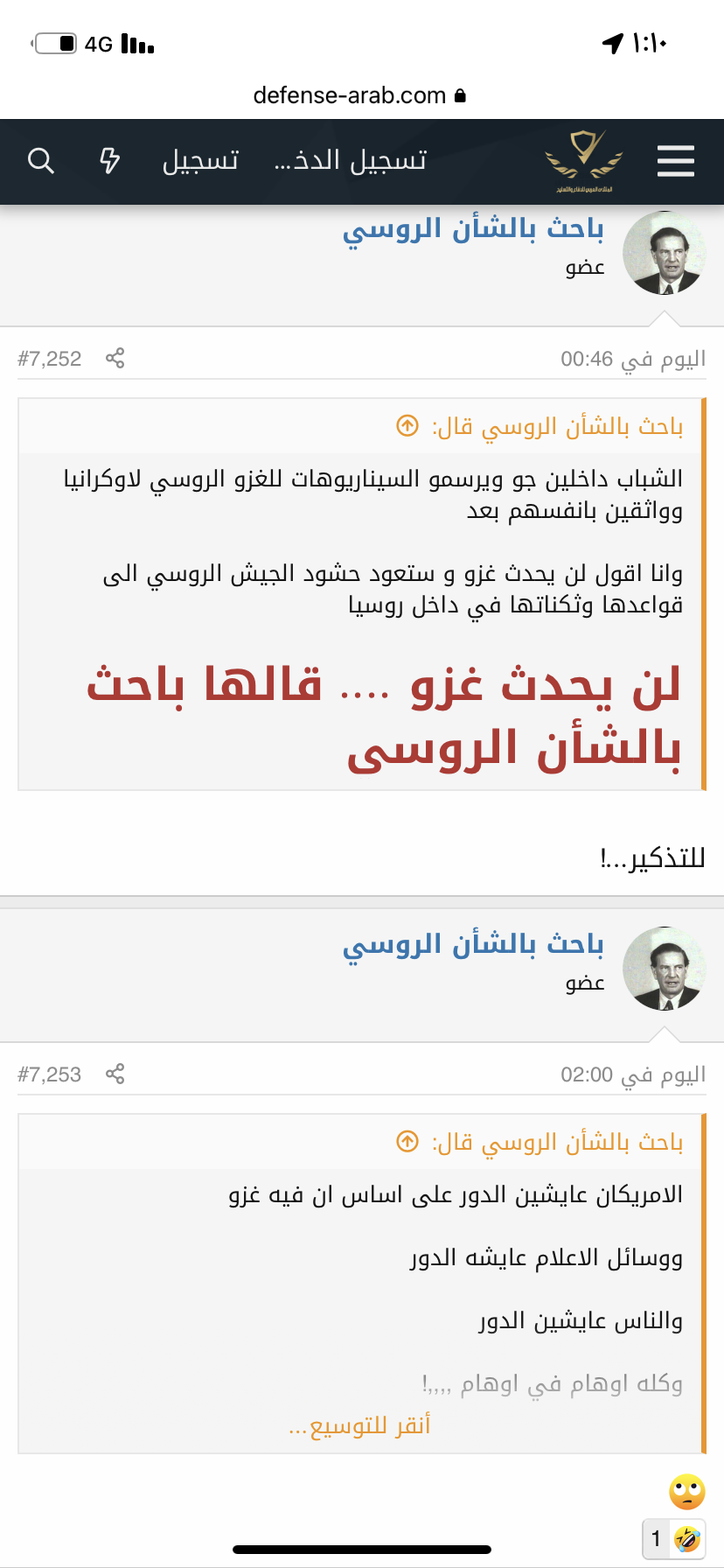
Task: Open post number #7,253 permalink
Action: pyautogui.click(x=50, y=1074)
